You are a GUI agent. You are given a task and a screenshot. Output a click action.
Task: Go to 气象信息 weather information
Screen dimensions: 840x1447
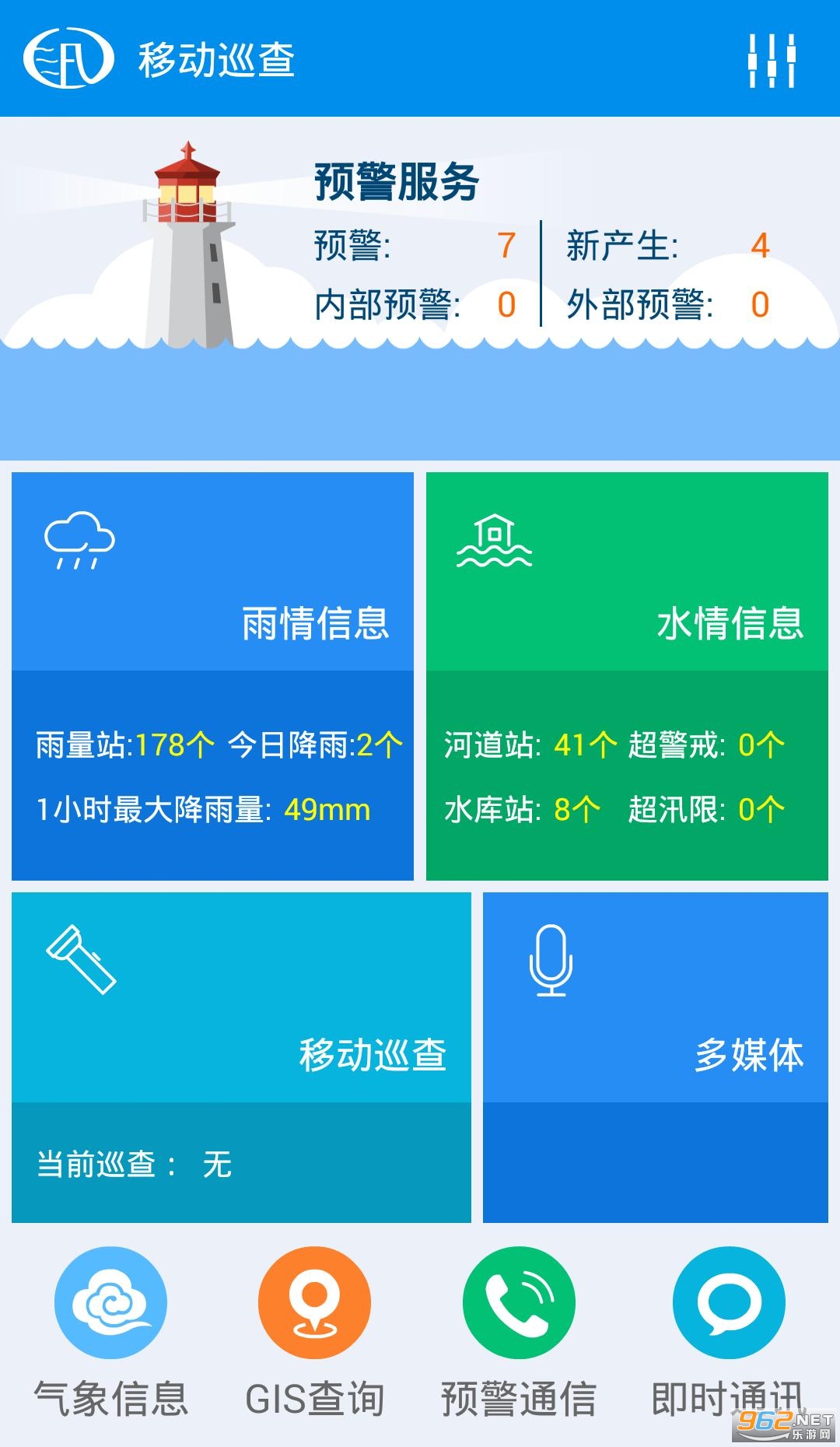tap(110, 1330)
